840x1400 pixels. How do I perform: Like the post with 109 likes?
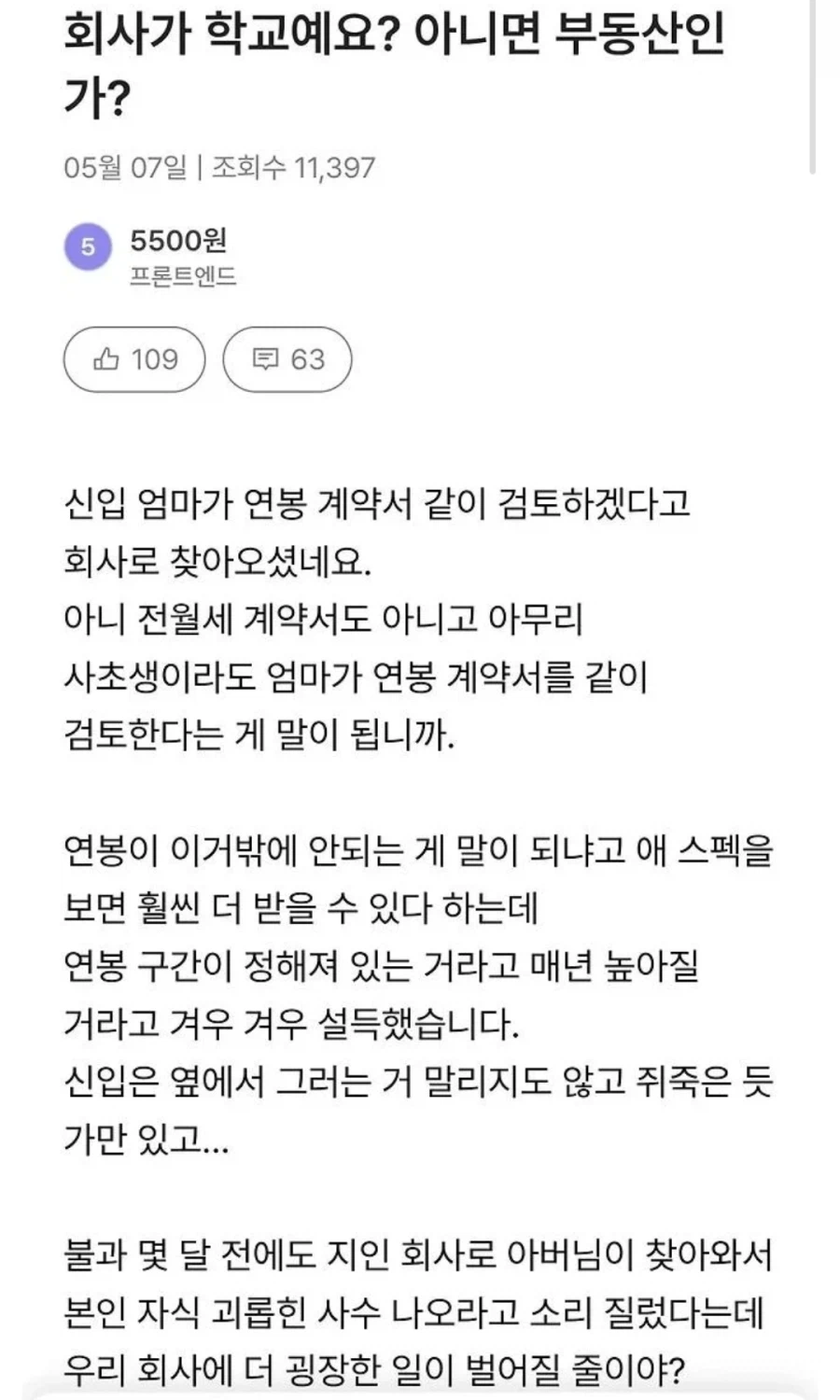[134, 359]
